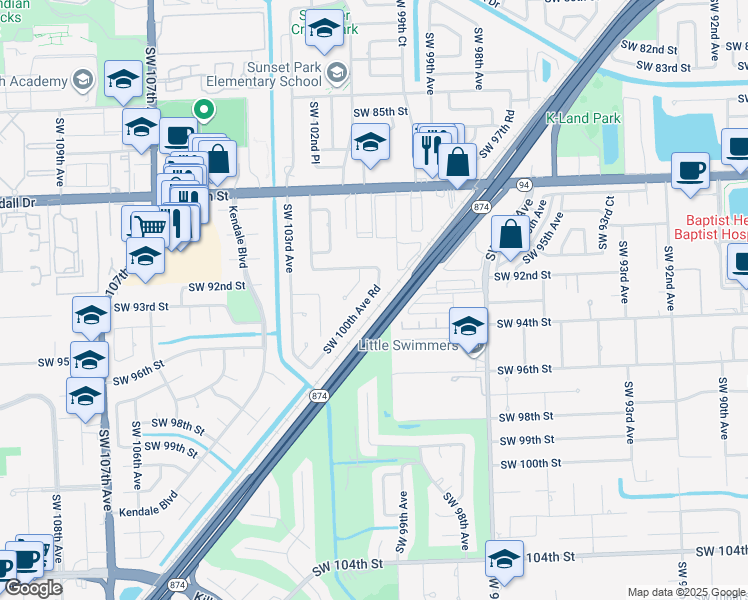Select the school marker by Little Swimmers
Screen dimensions: 748x600
pyautogui.click(x=467, y=326)
